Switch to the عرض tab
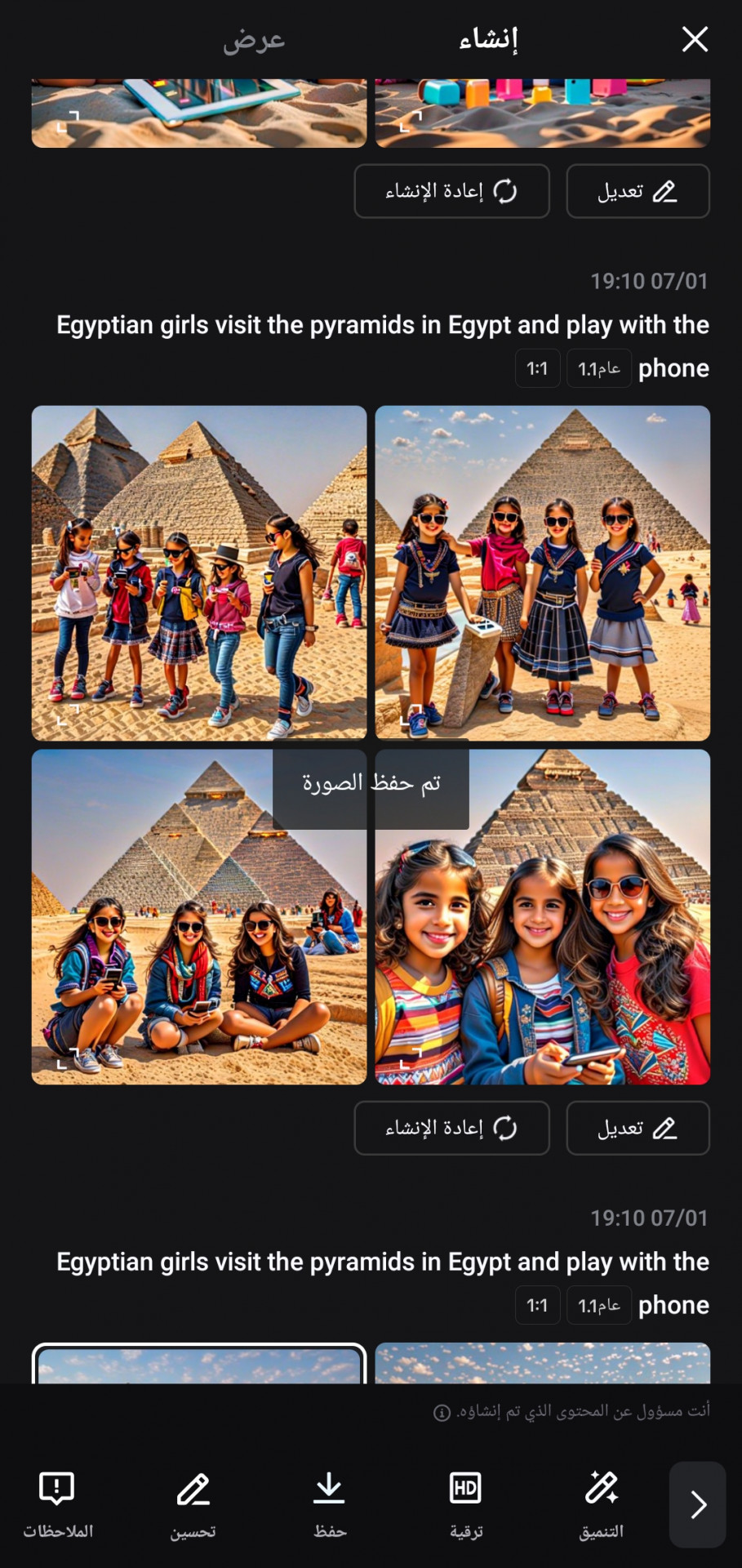Viewport: 742px width, 1568px height. pyautogui.click(x=254, y=38)
